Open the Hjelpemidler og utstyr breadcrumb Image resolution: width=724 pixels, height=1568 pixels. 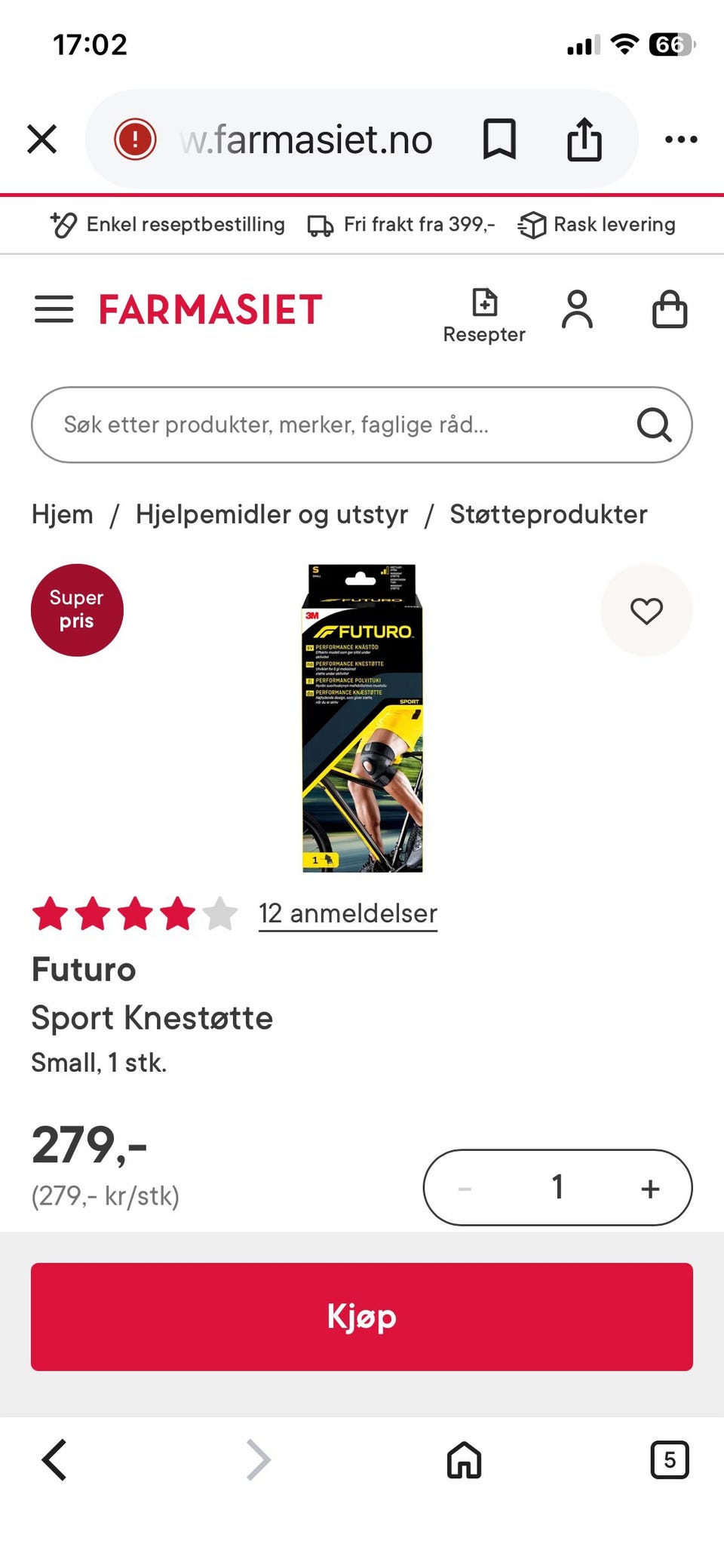coord(271,514)
